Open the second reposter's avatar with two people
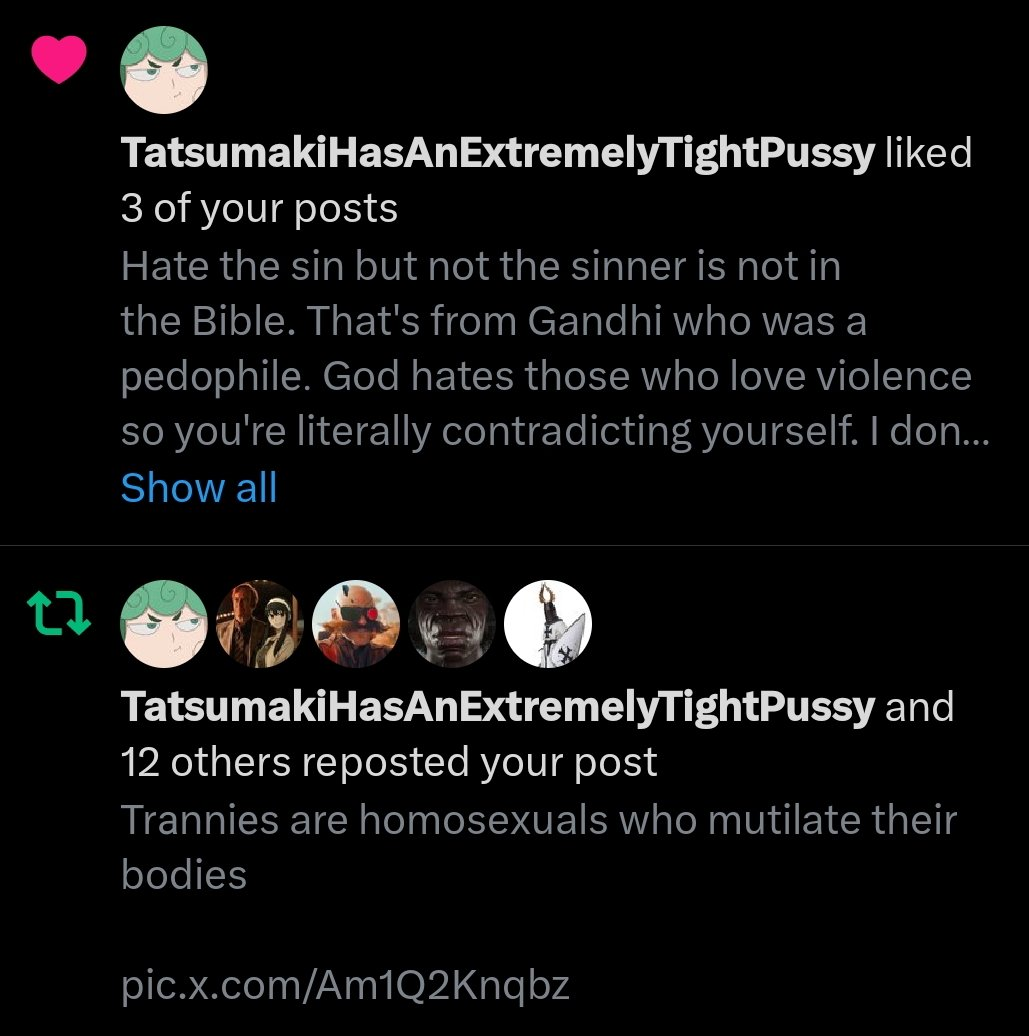 (x=260, y=624)
